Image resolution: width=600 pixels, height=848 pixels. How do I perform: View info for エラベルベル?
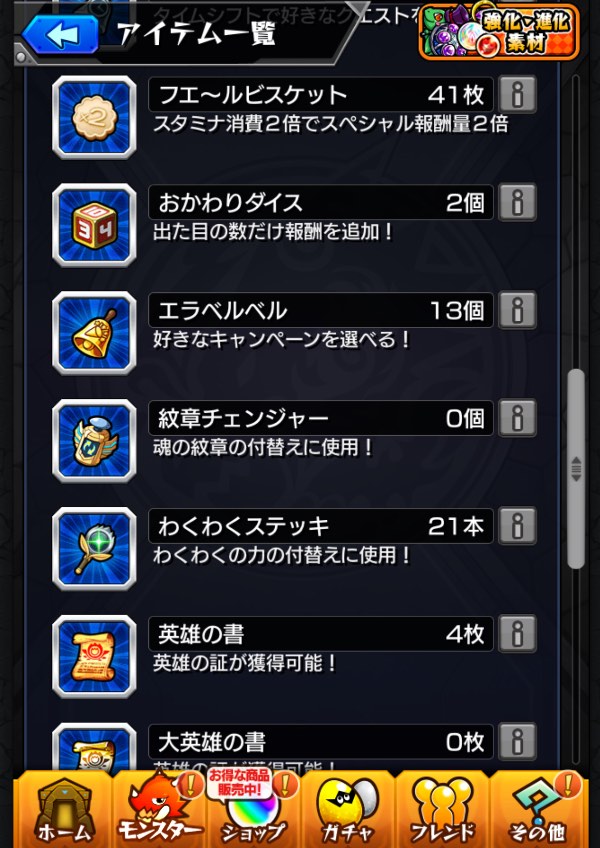point(517,311)
